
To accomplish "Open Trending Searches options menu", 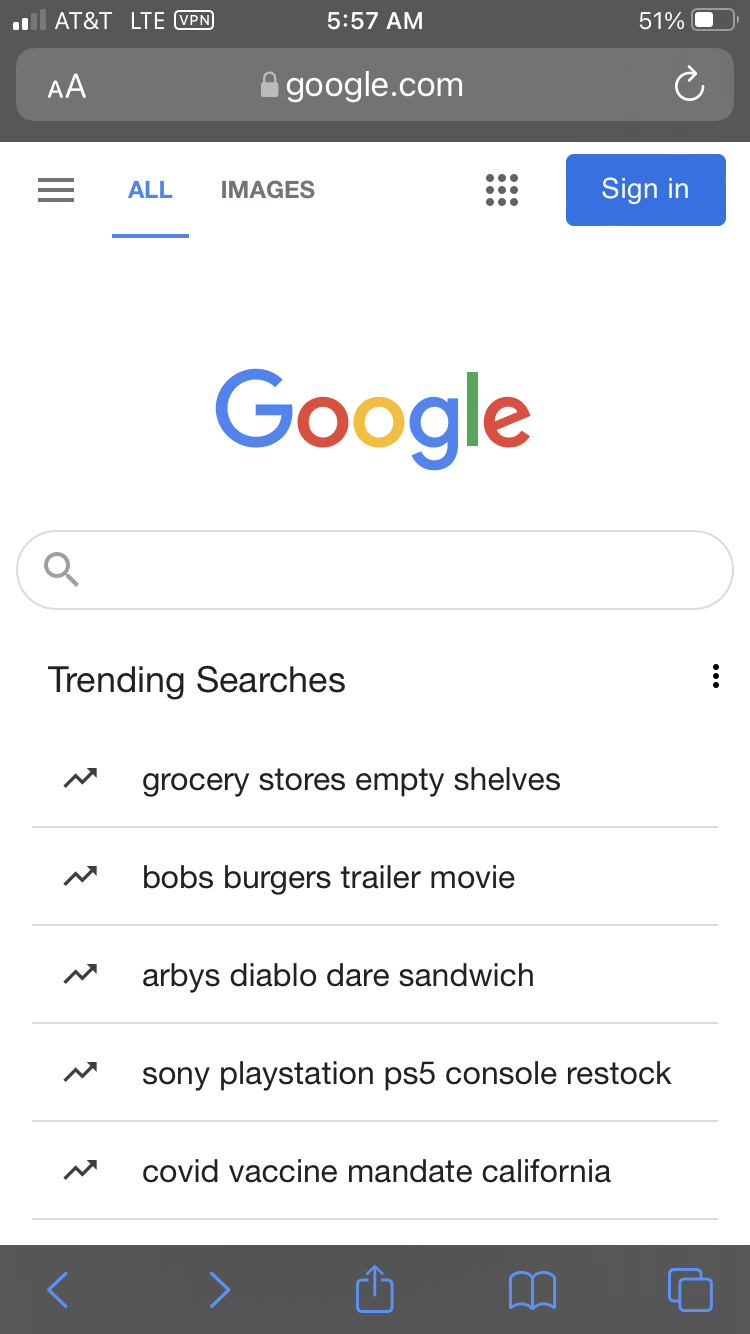I will 716,677.
